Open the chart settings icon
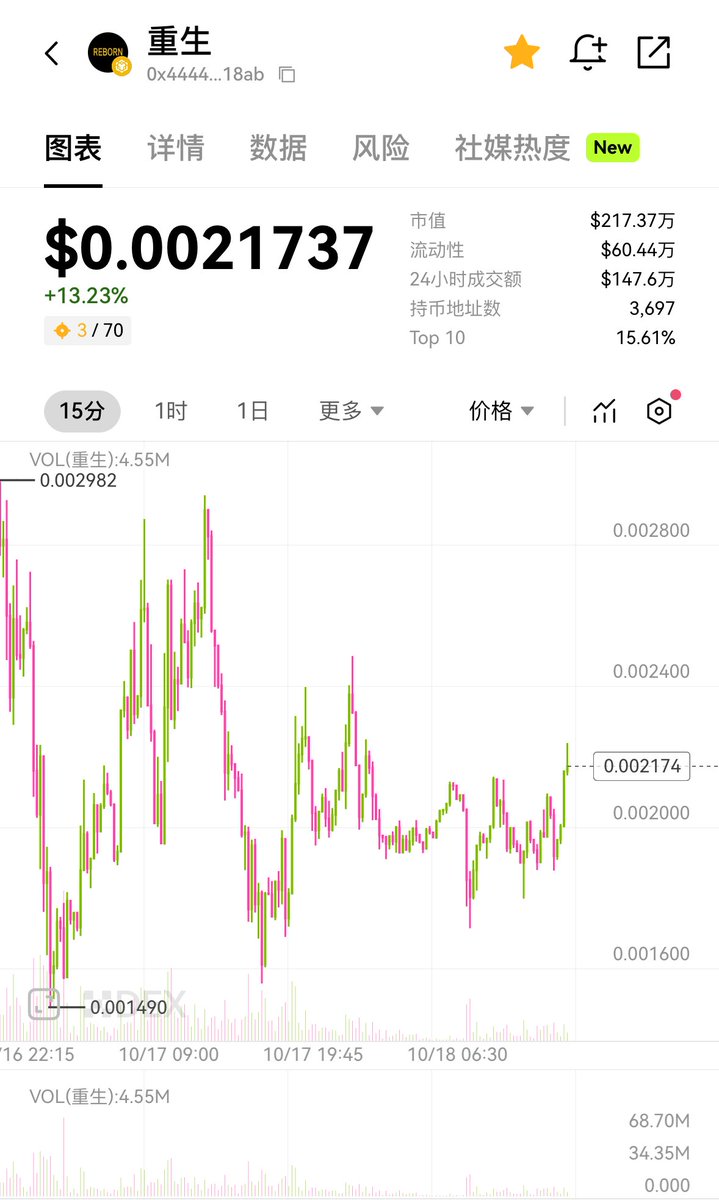Image resolution: width=719 pixels, height=1200 pixels. point(659,411)
